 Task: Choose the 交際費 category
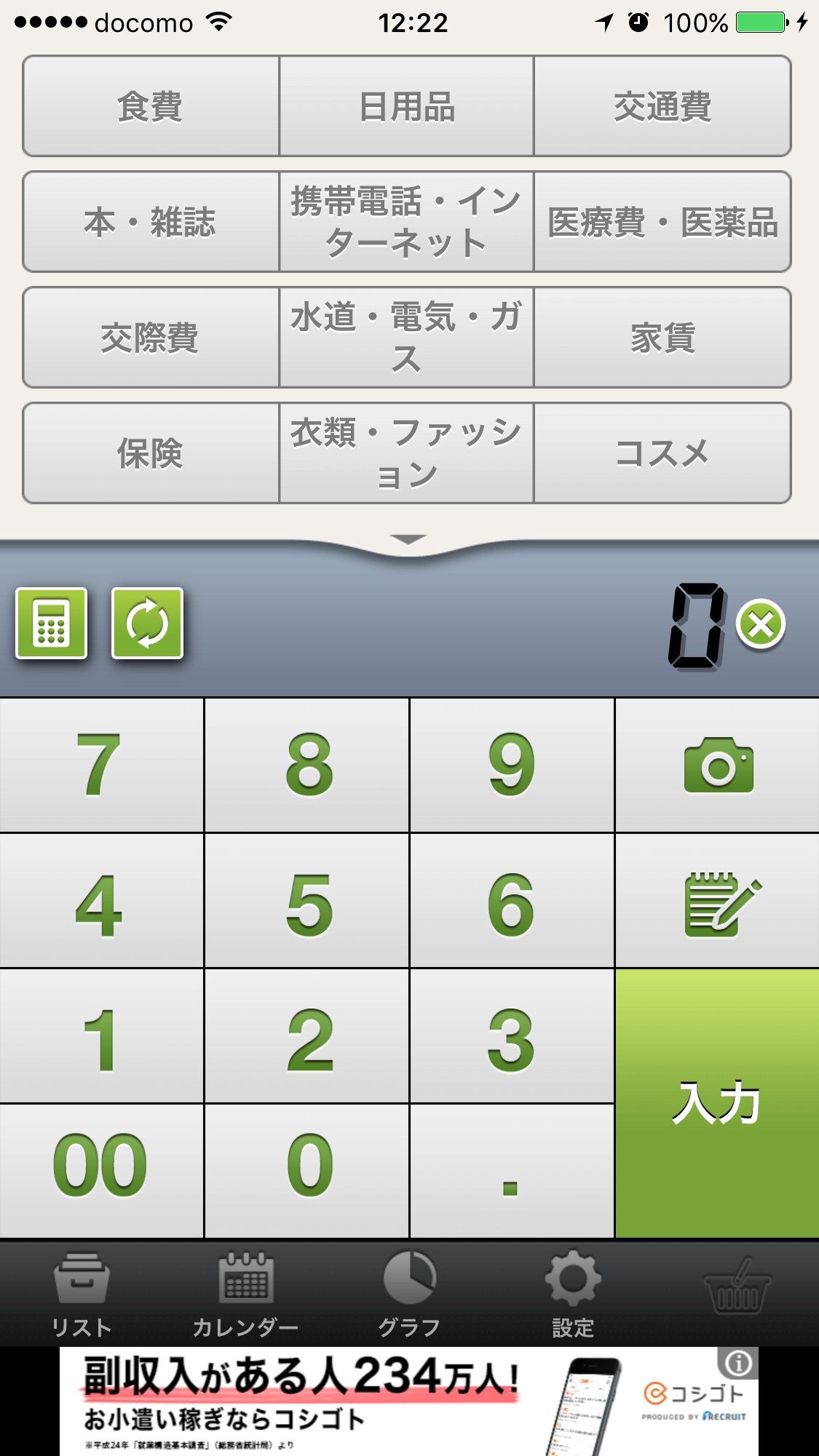[x=151, y=338]
